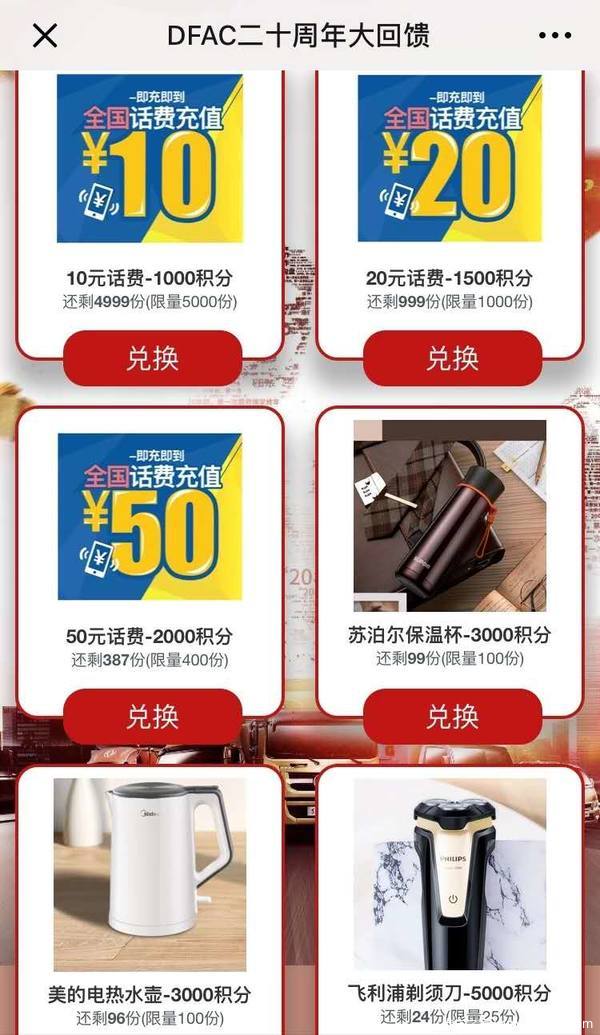This screenshot has height=1035, width=600.
Task: Open the three-dot overflow menu
Action: click(555, 36)
